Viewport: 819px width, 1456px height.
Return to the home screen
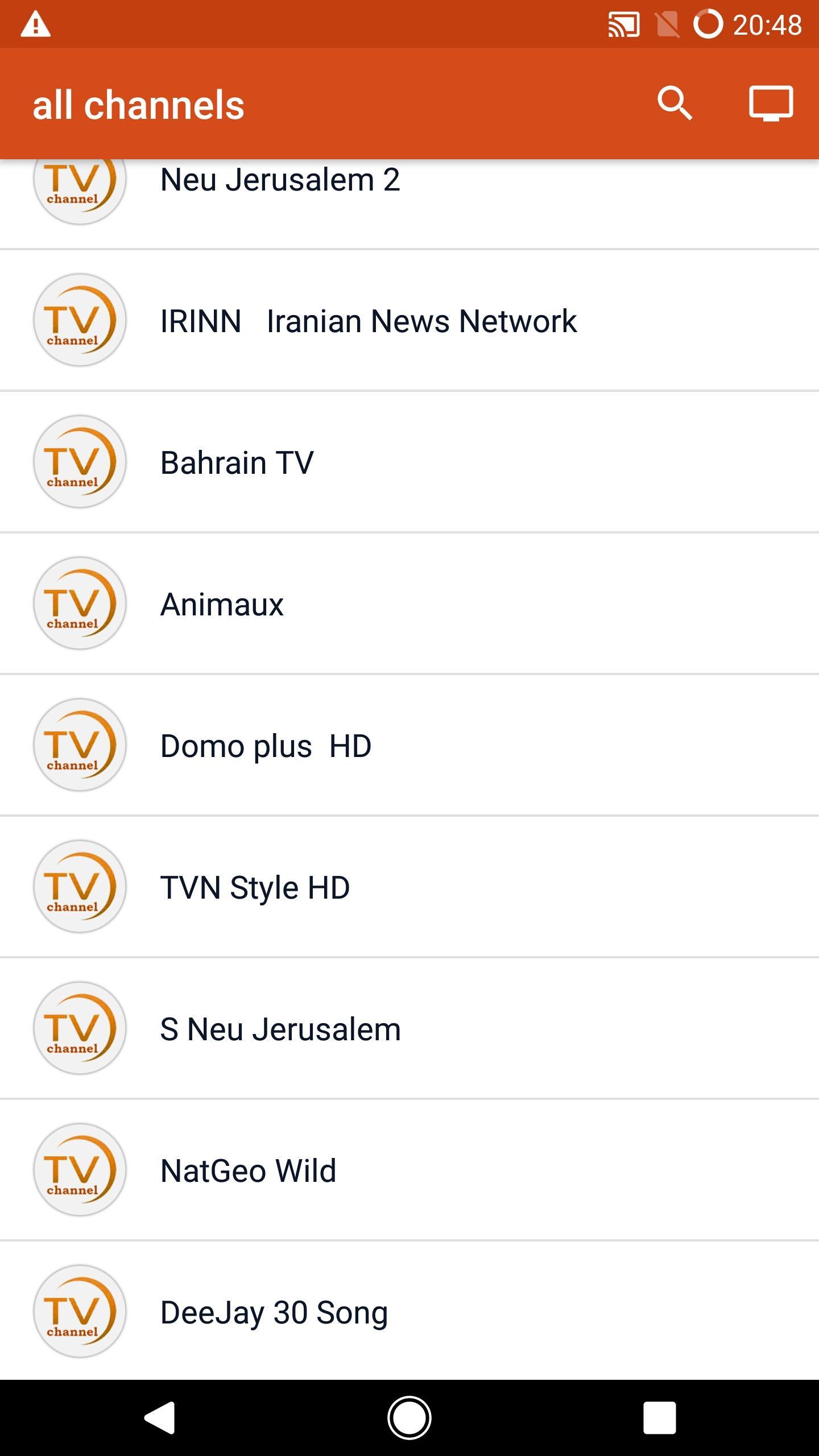click(x=409, y=1417)
